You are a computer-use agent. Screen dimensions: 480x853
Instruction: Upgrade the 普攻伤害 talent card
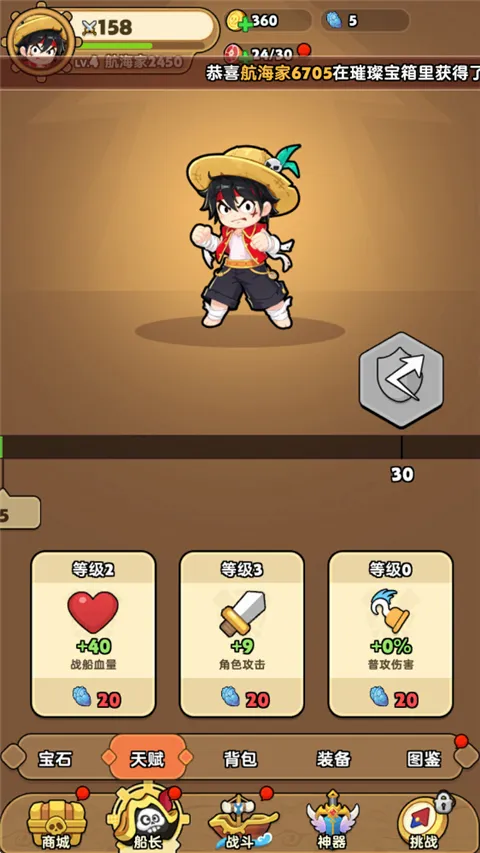click(391, 634)
